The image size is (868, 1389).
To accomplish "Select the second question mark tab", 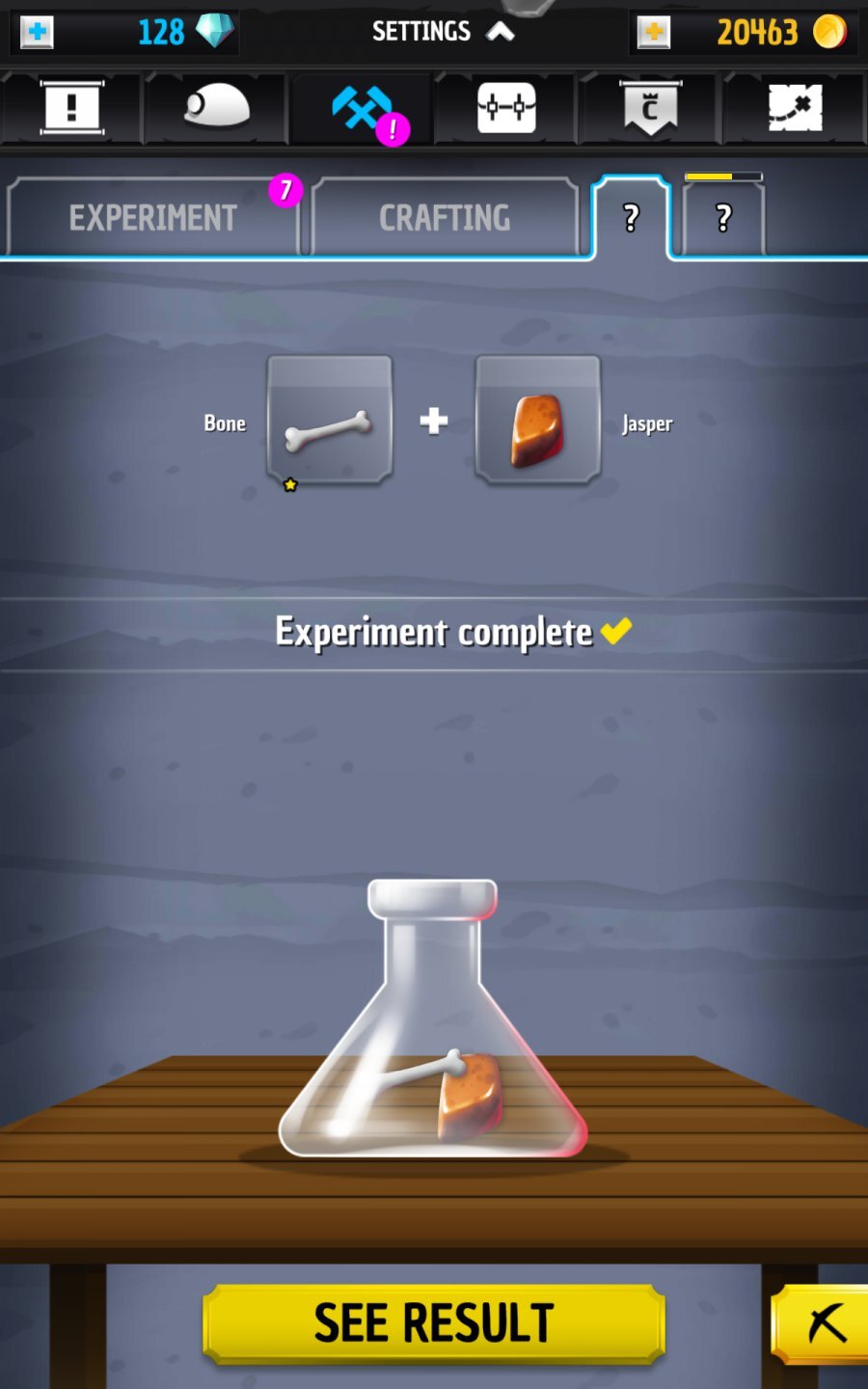I will [723, 218].
